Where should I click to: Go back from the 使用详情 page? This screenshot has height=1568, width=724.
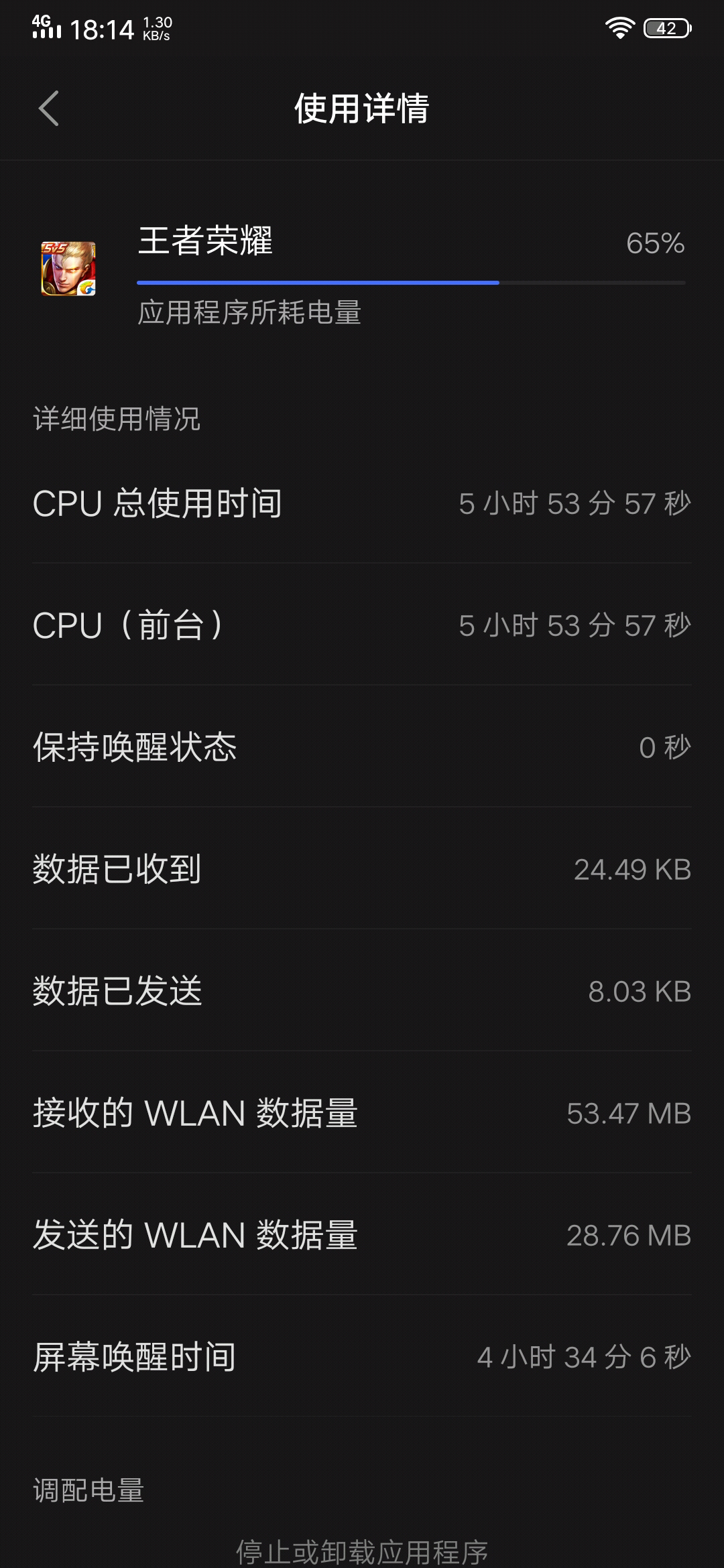point(49,109)
